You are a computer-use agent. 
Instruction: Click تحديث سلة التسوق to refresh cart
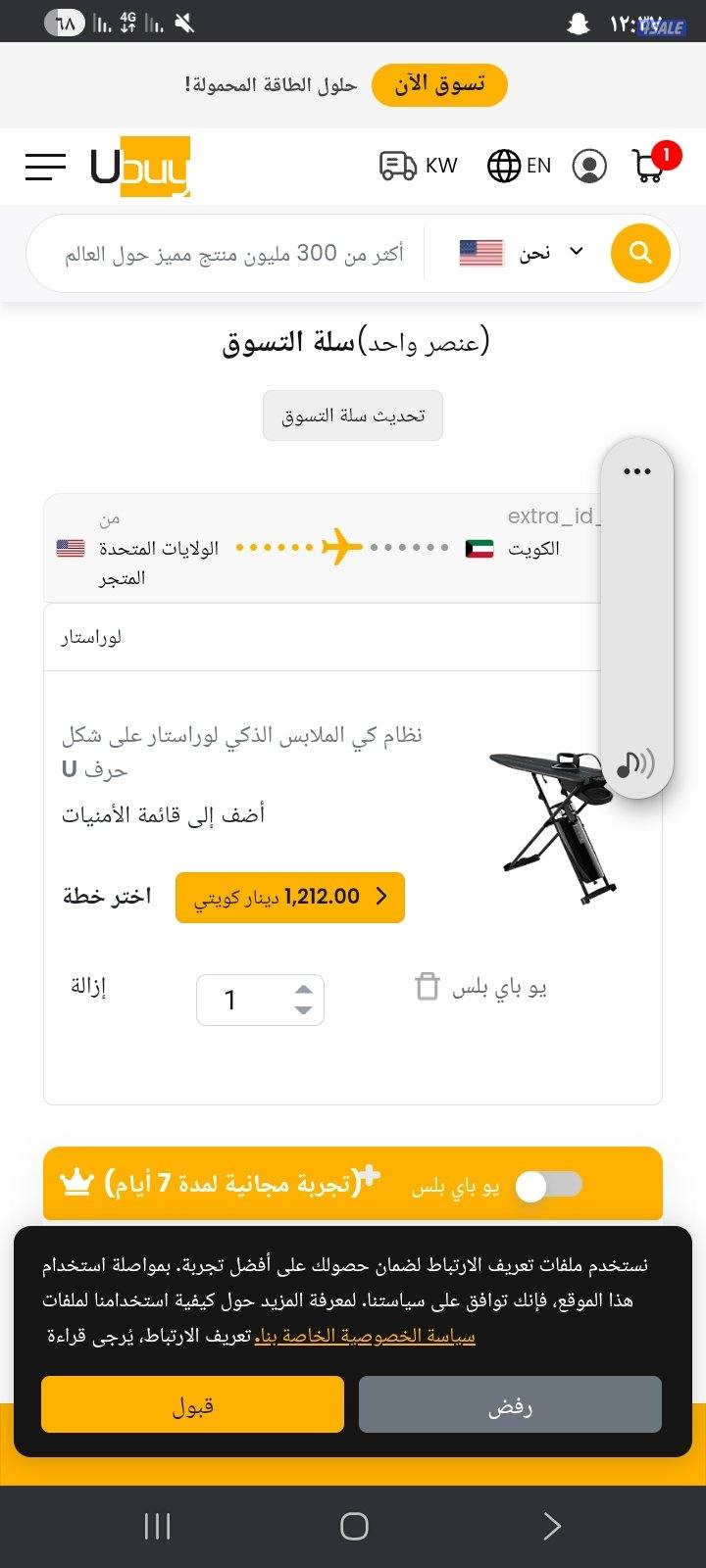pos(352,415)
